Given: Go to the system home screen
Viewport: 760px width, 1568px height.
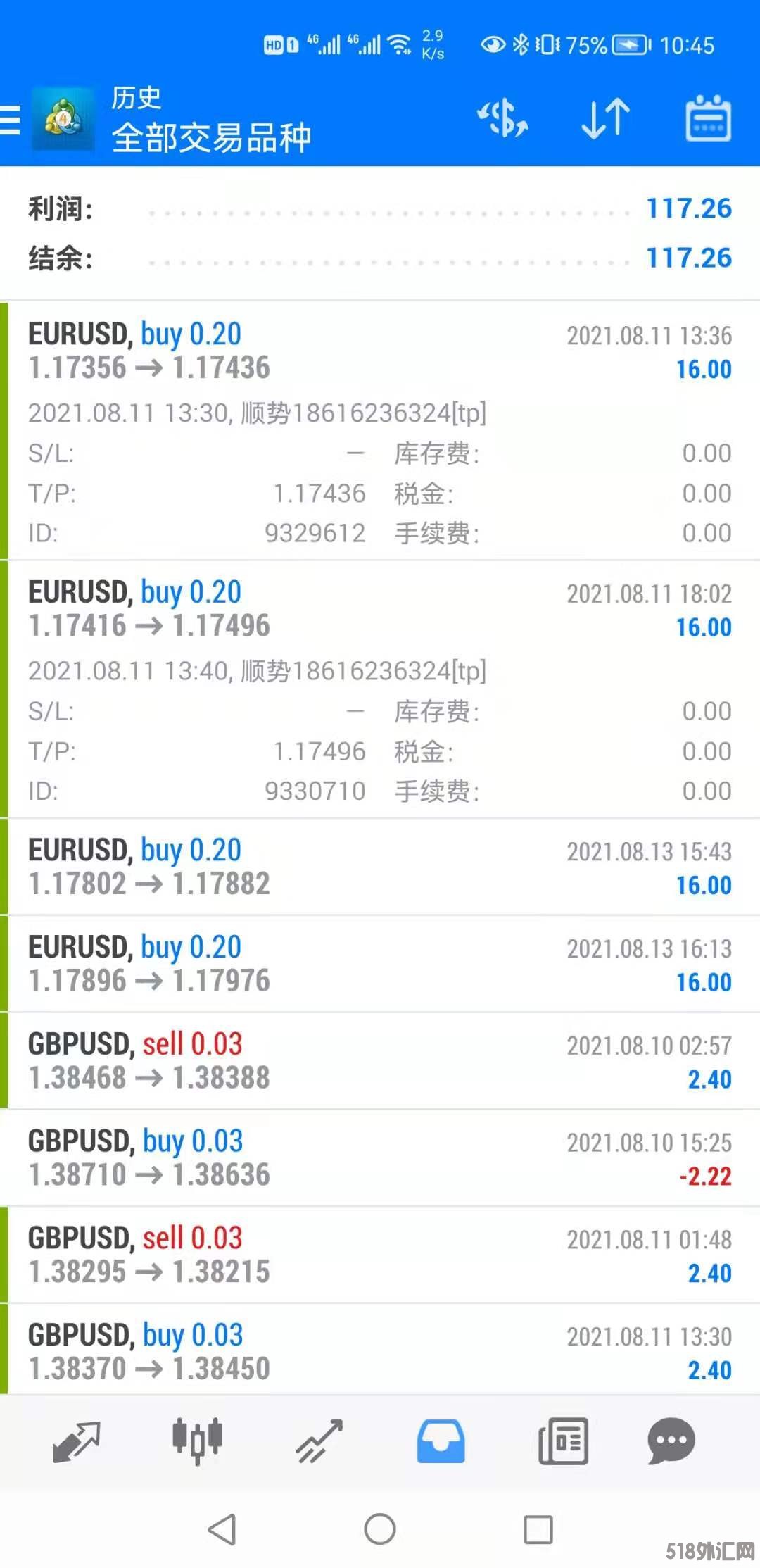Looking at the screenshot, I should pyautogui.click(x=380, y=1529).
